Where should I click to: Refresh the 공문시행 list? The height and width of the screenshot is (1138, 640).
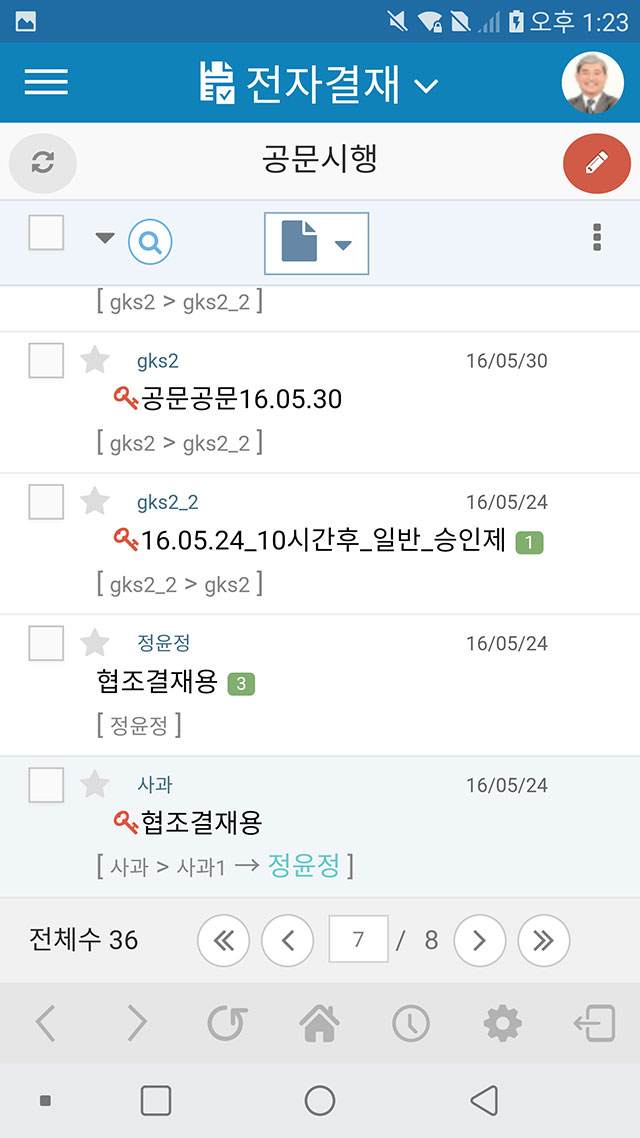(x=43, y=162)
